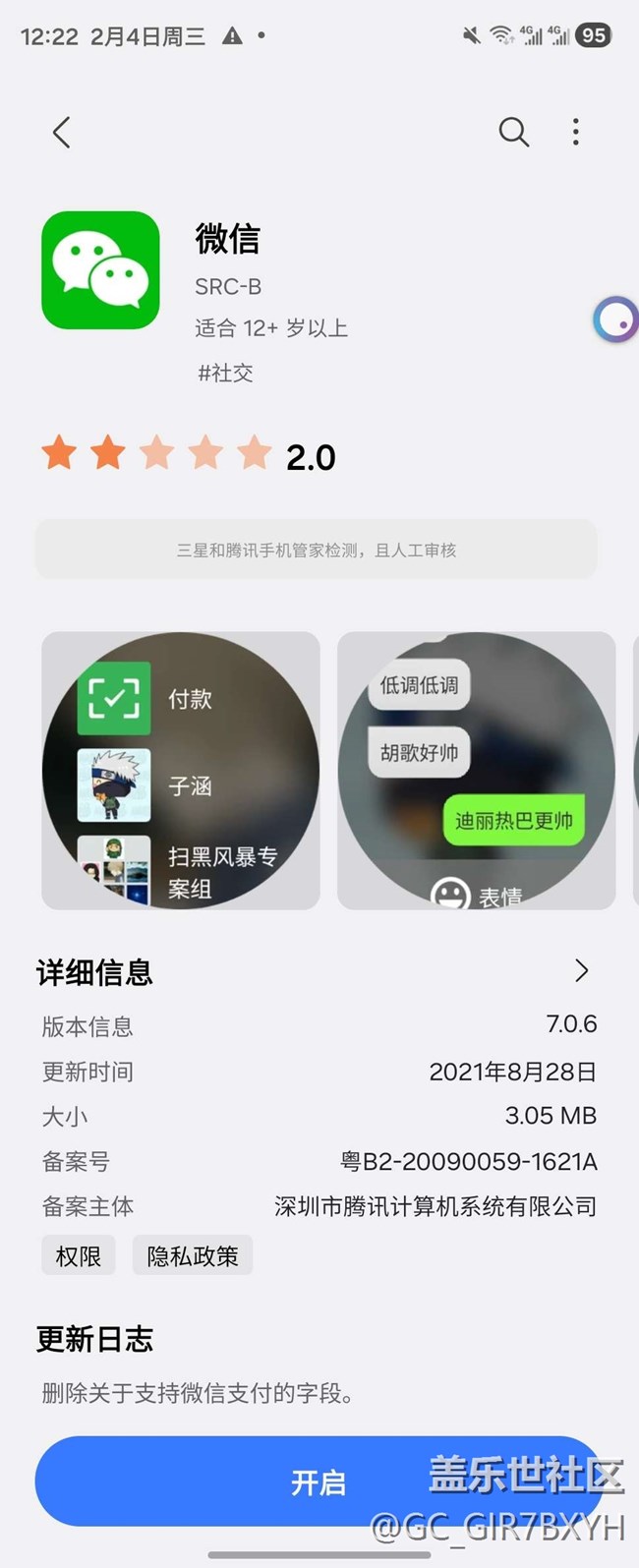The width and height of the screenshot is (639, 1568).
Task: Tap the 开启 button to open WeChat
Action: pos(318,1481)
